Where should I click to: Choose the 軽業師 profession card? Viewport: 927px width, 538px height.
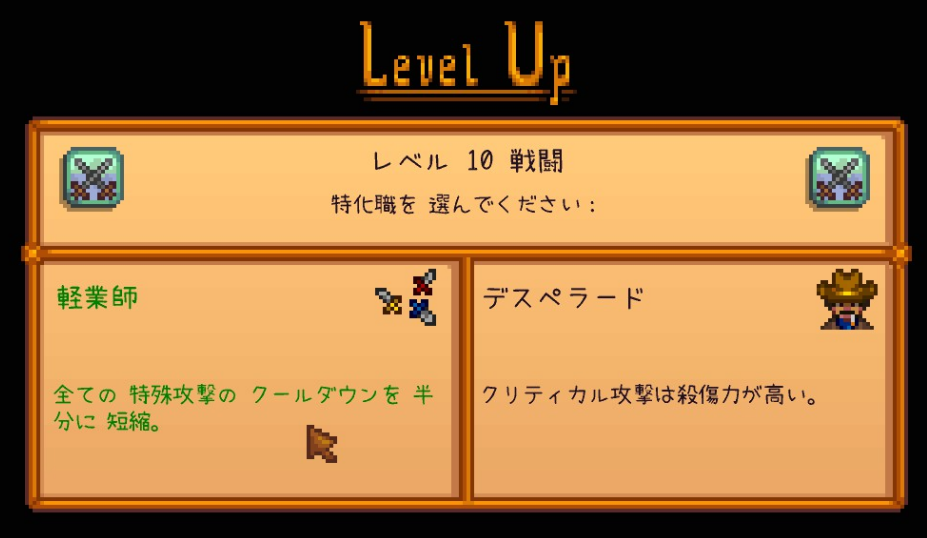tap(250, 380)
